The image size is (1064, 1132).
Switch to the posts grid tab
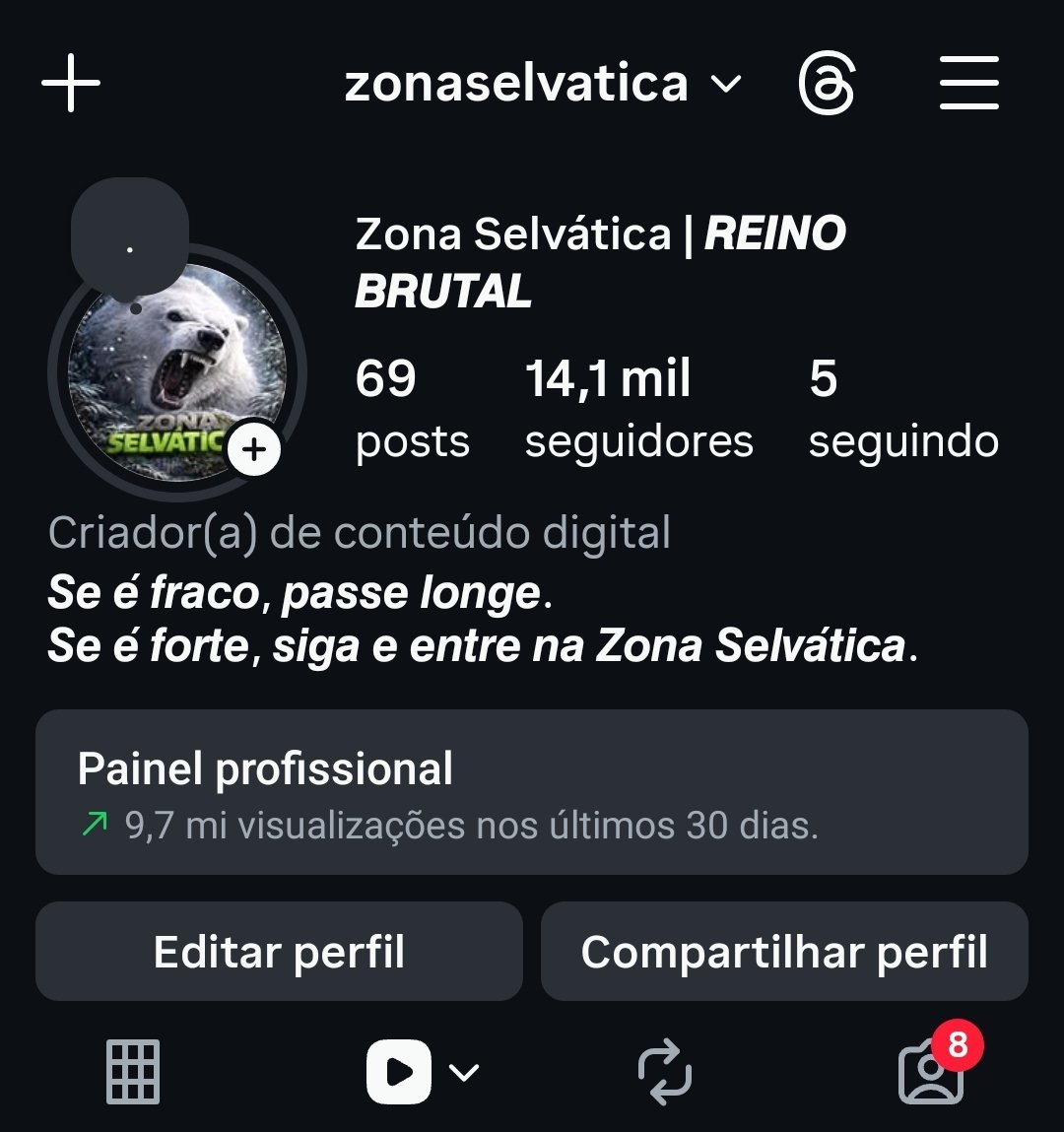click(133, 1072)
